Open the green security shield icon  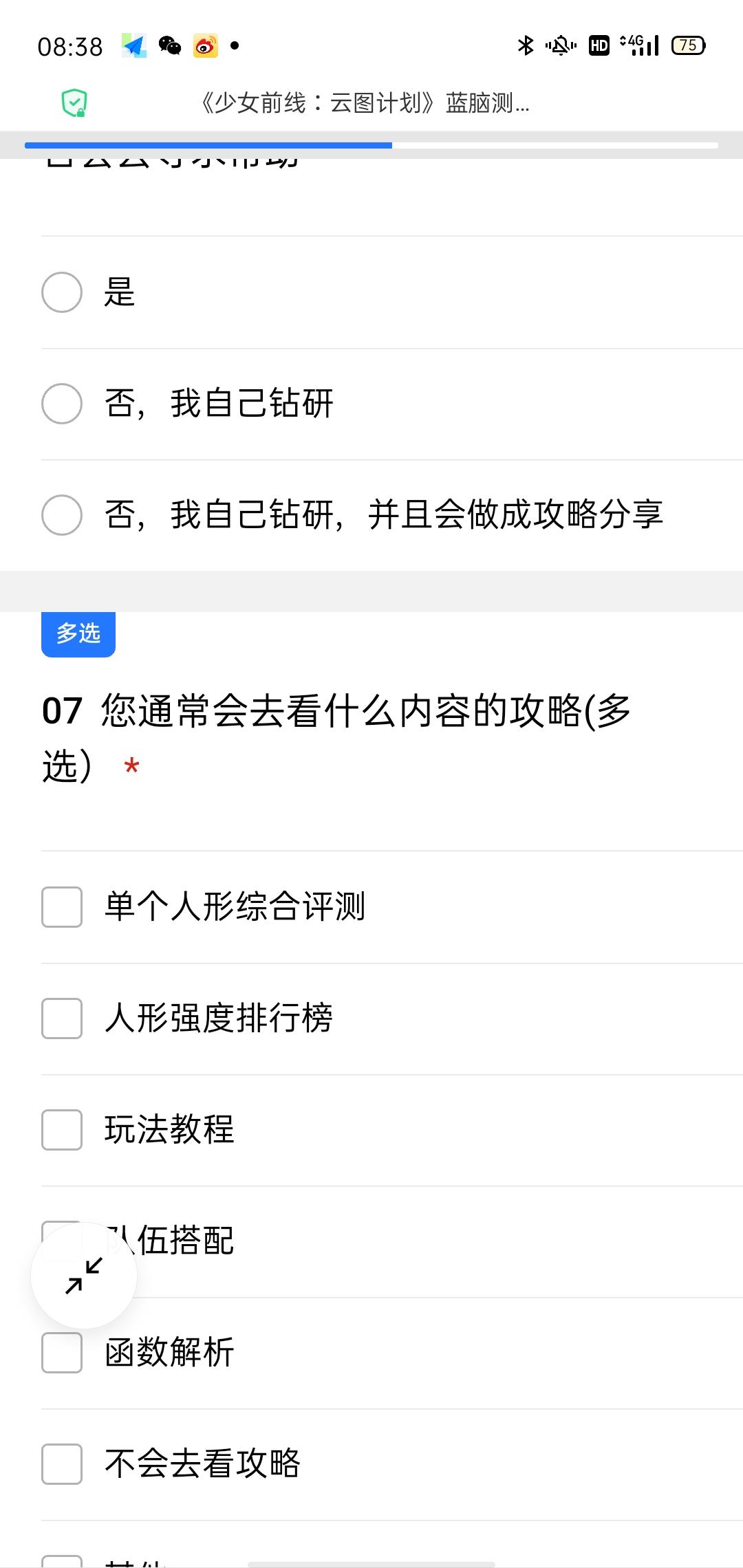click(74, 103)
